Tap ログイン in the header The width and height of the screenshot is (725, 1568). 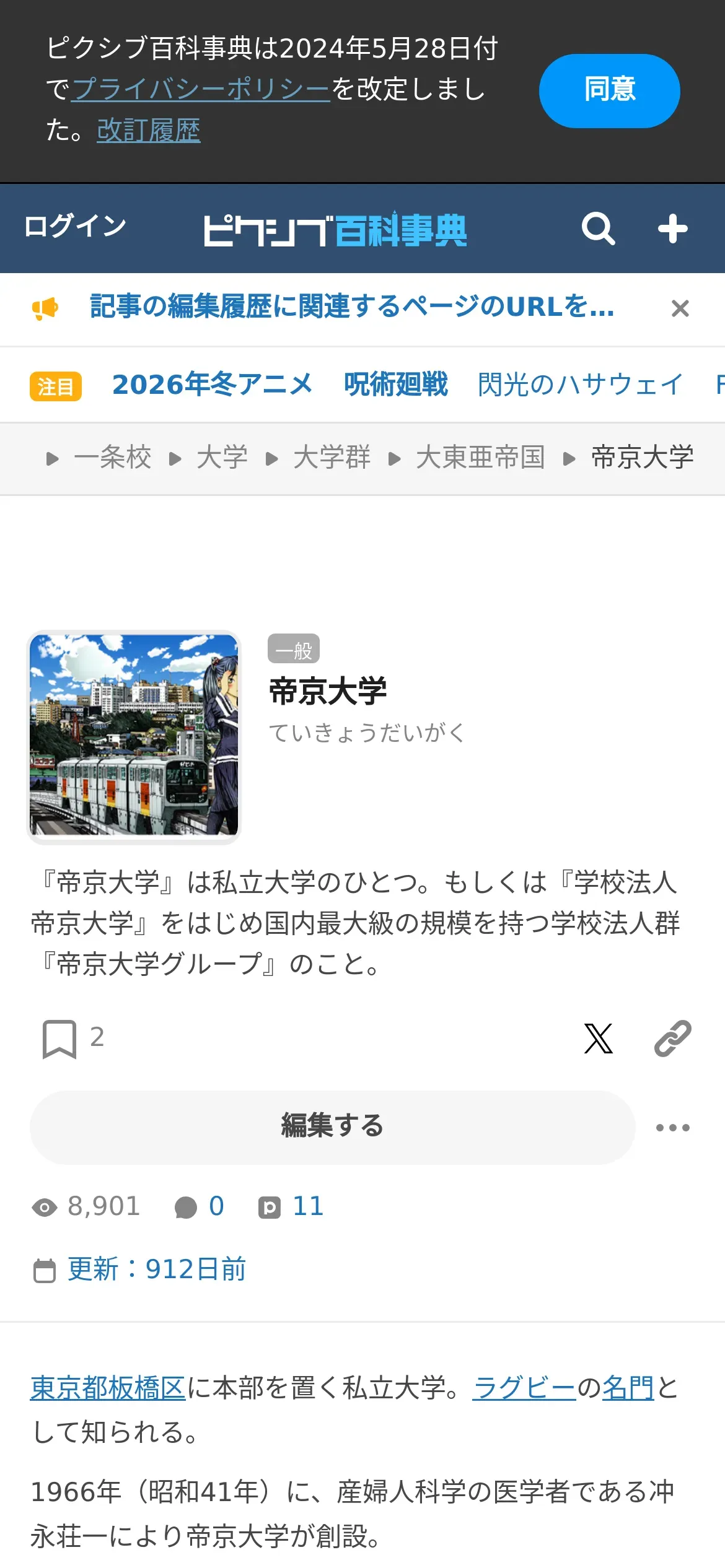pos(76,226)
